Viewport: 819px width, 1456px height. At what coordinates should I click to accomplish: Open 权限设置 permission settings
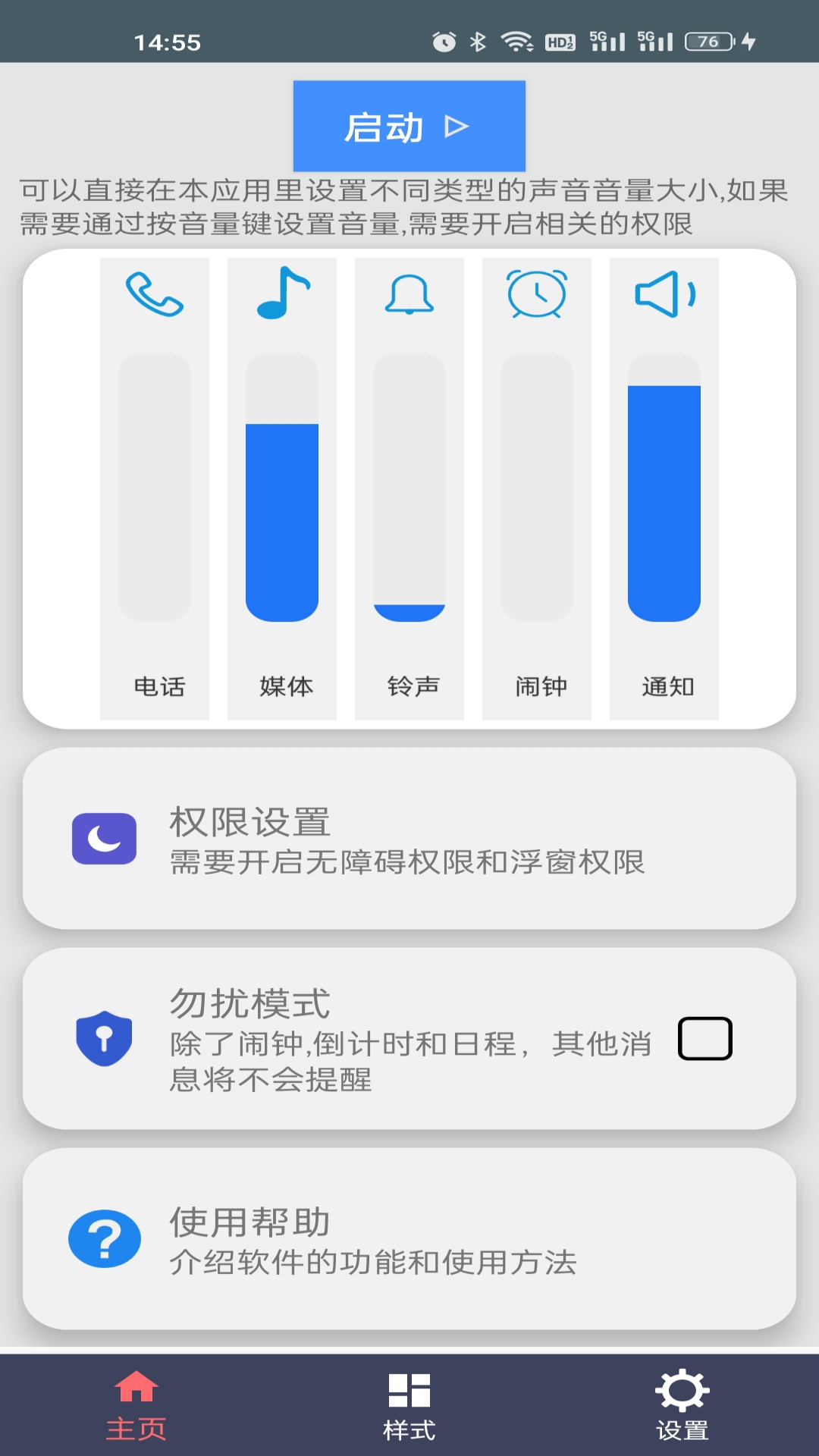tap(409, 839)
